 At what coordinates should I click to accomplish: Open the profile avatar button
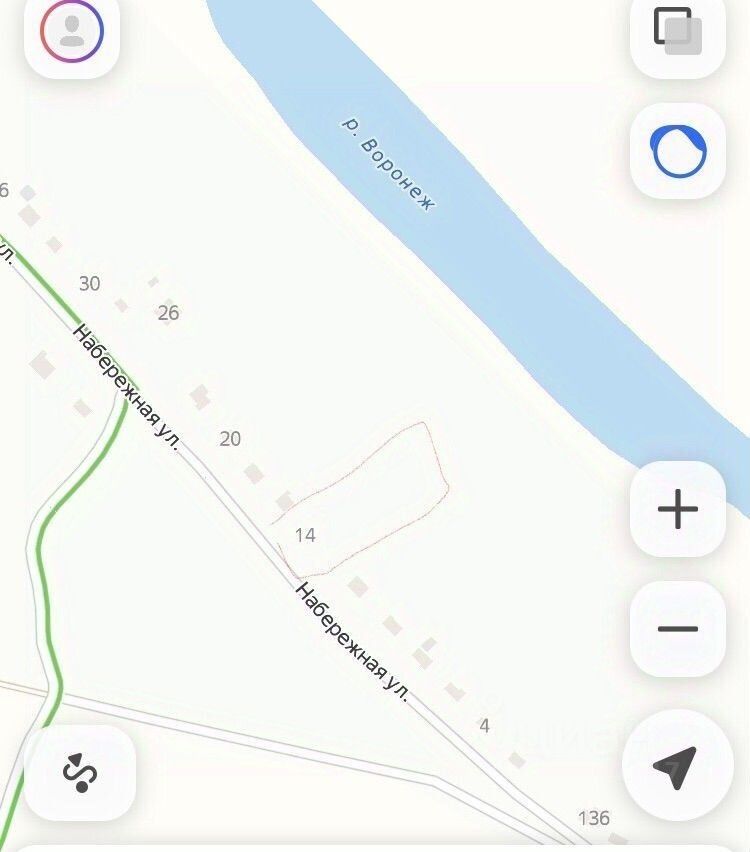(x=71, y=31)
